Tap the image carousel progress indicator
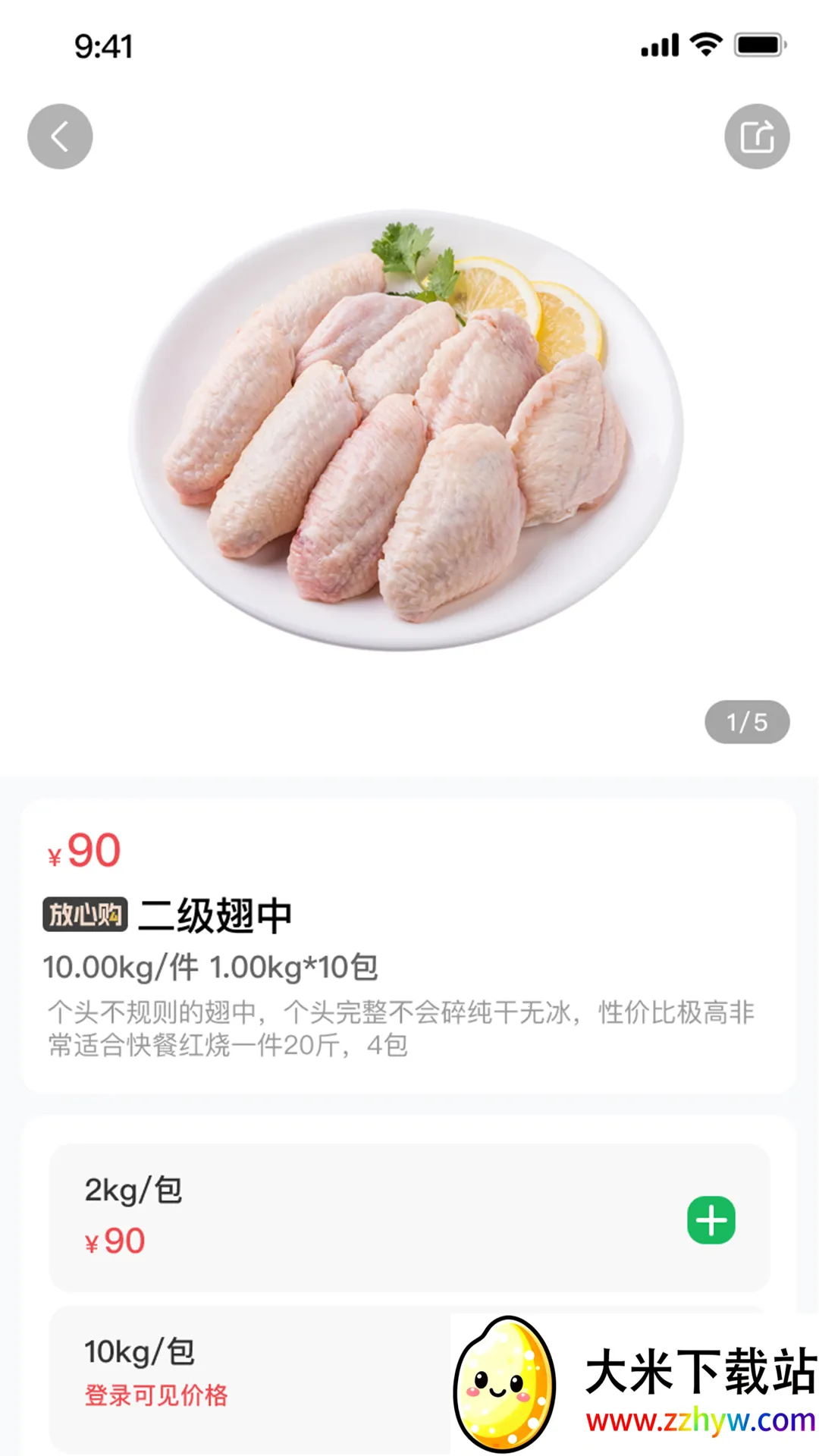 point(748,723)
